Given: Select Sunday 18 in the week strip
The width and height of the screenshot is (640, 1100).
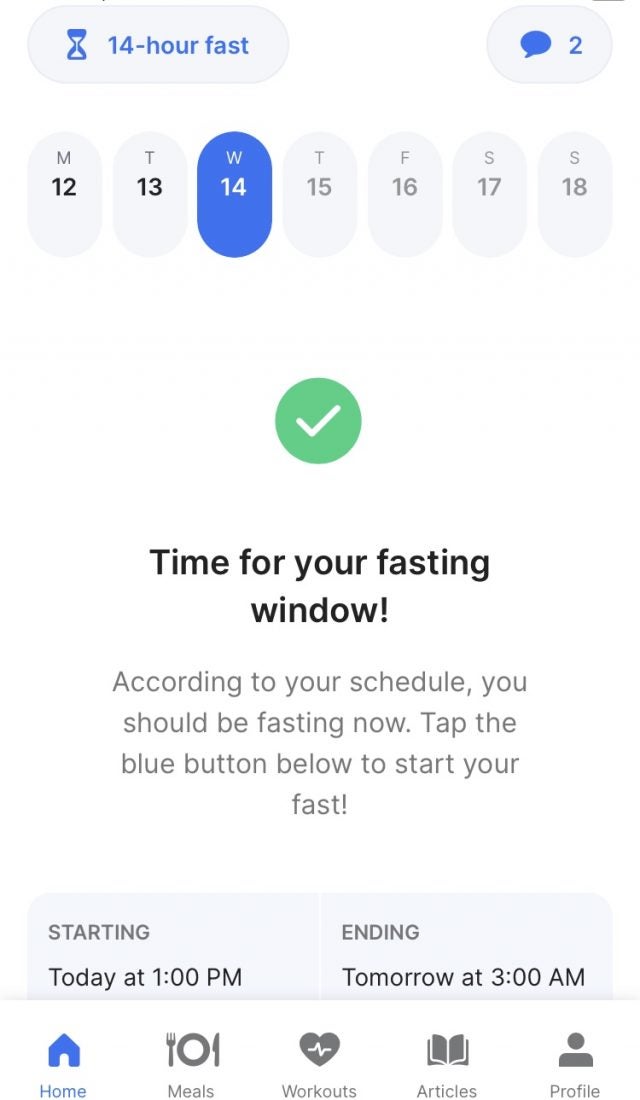Looking at the screenshot, I should (574, 194).
